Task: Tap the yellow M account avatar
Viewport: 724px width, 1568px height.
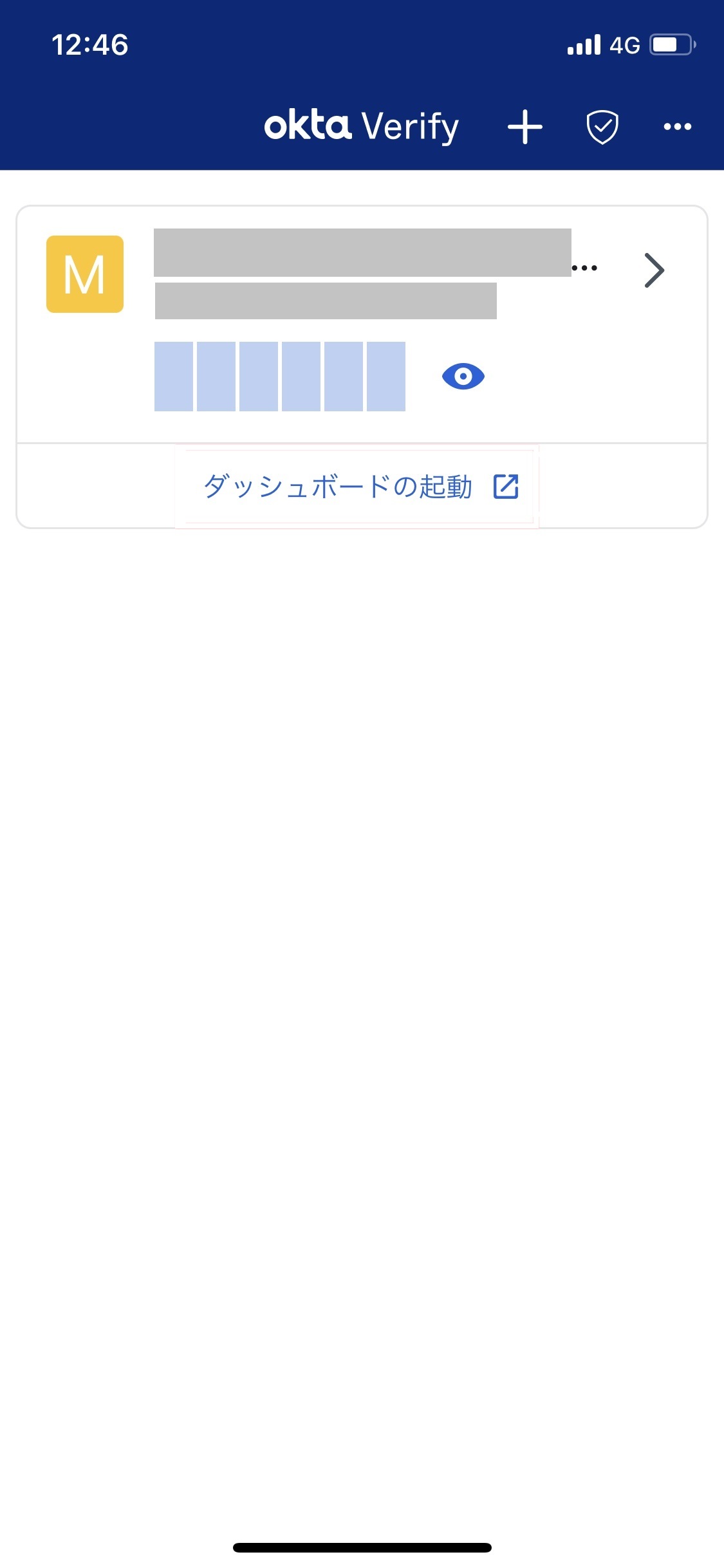Action: pos(85,274)
